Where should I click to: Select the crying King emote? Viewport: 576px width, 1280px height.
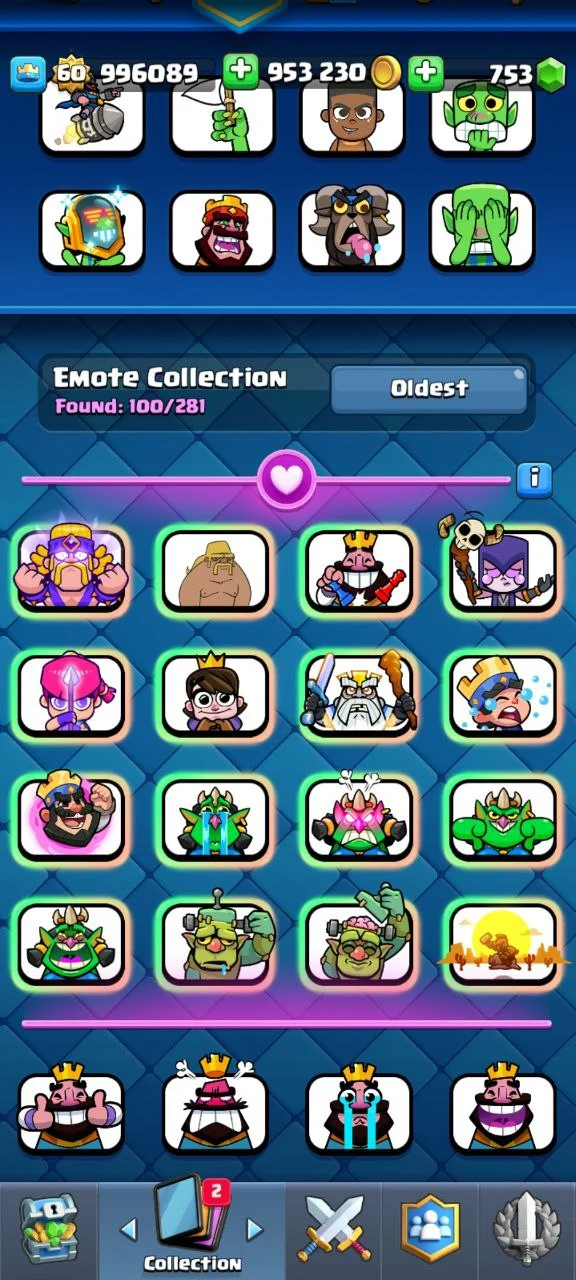[x=359, y=1110]
